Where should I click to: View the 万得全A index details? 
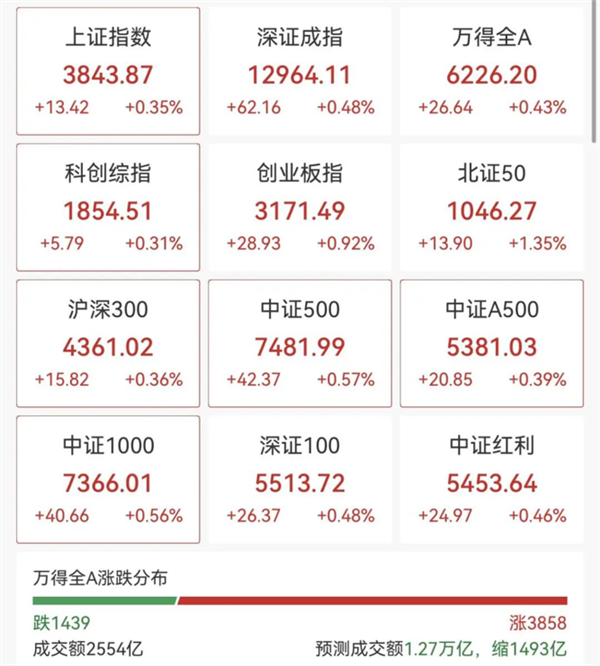(x=492, y=71)
